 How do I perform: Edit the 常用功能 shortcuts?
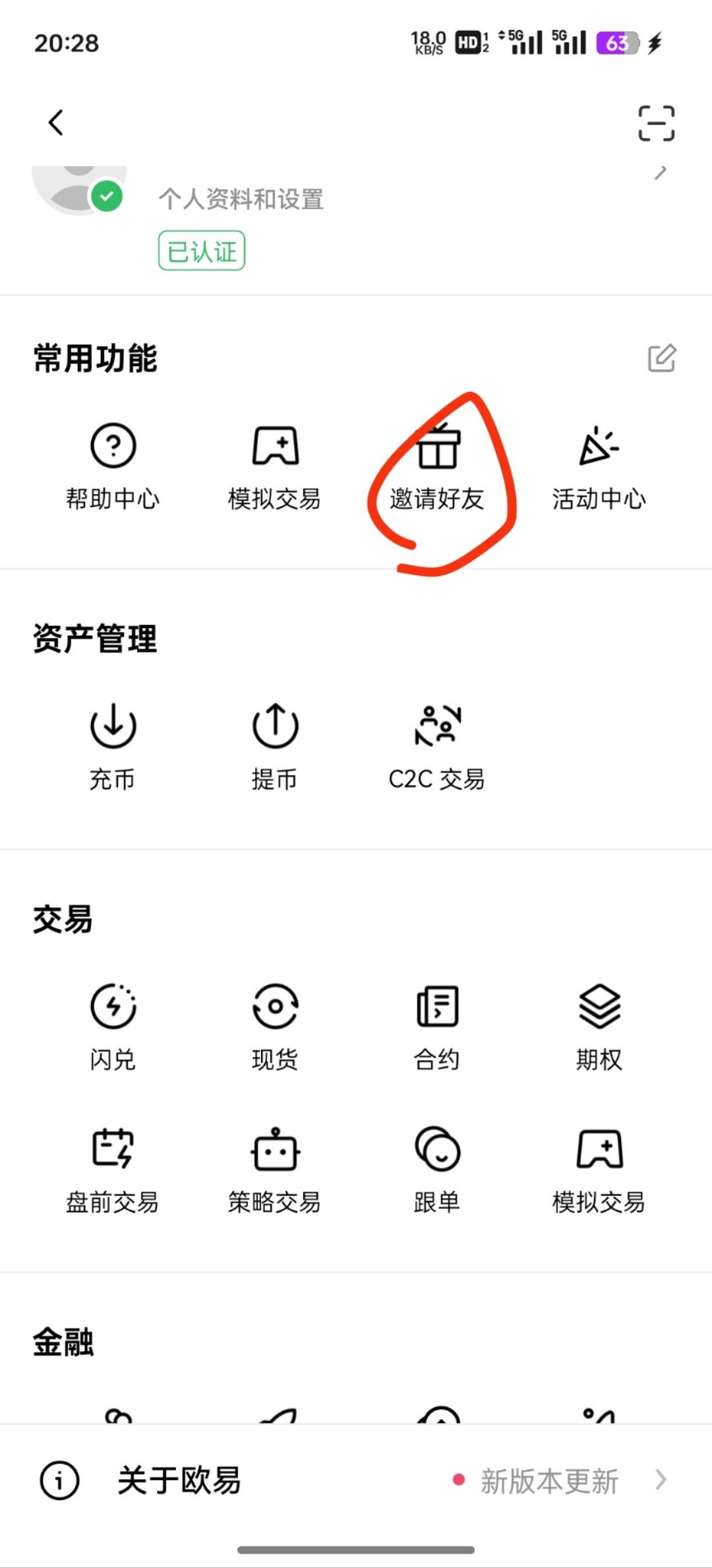662,358
